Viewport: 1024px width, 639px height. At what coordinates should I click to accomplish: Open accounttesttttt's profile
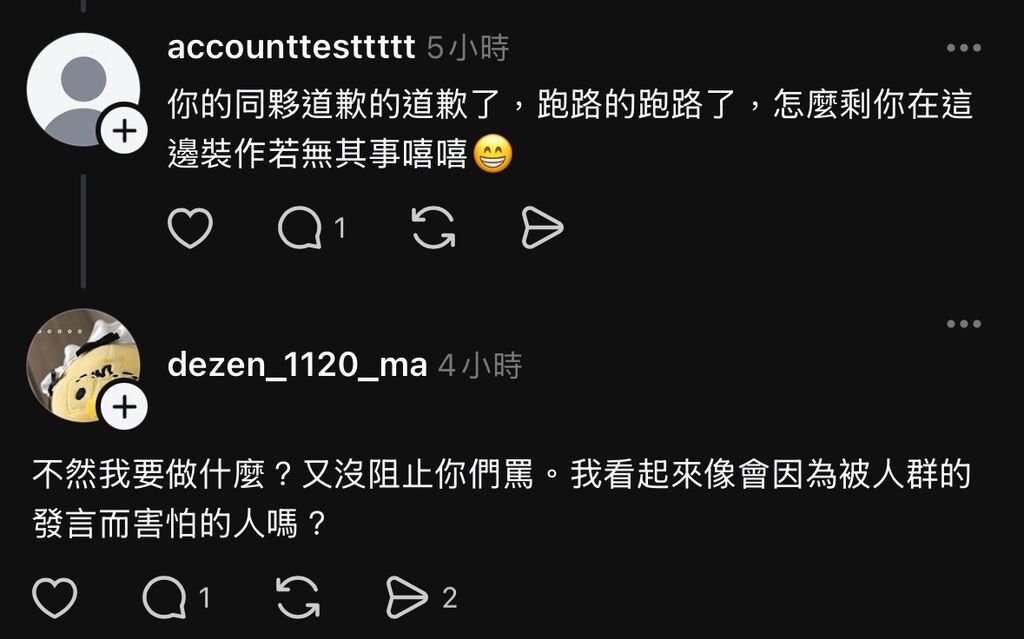pyautogui.click(x=291, y=47)
